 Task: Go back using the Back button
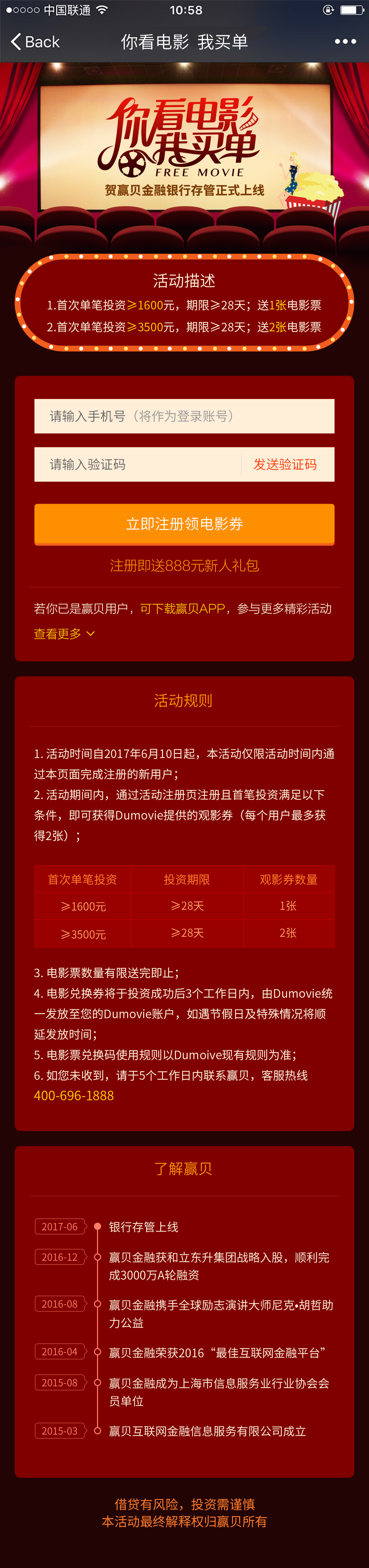tap(35, 42)
